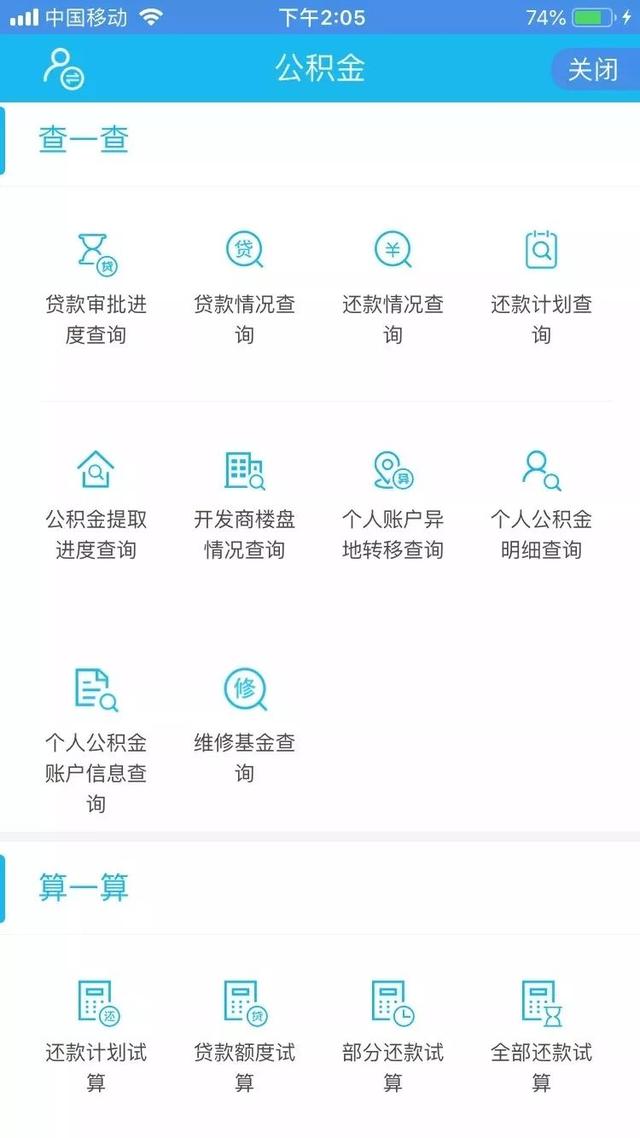Image resolution: width=640 pixels, height=1138 pixels.
Task: Close the 公积金 page with 关闭
Action: [594, 70]
